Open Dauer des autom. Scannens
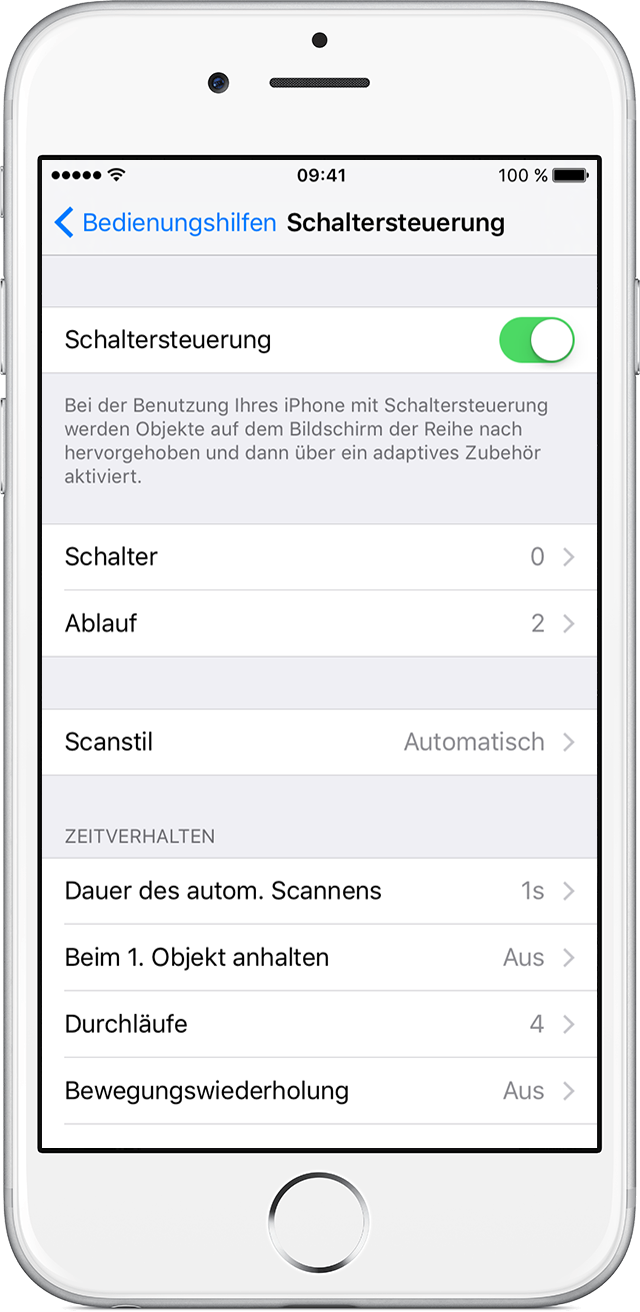The image size is (640, 1312). tap(320, 891)
